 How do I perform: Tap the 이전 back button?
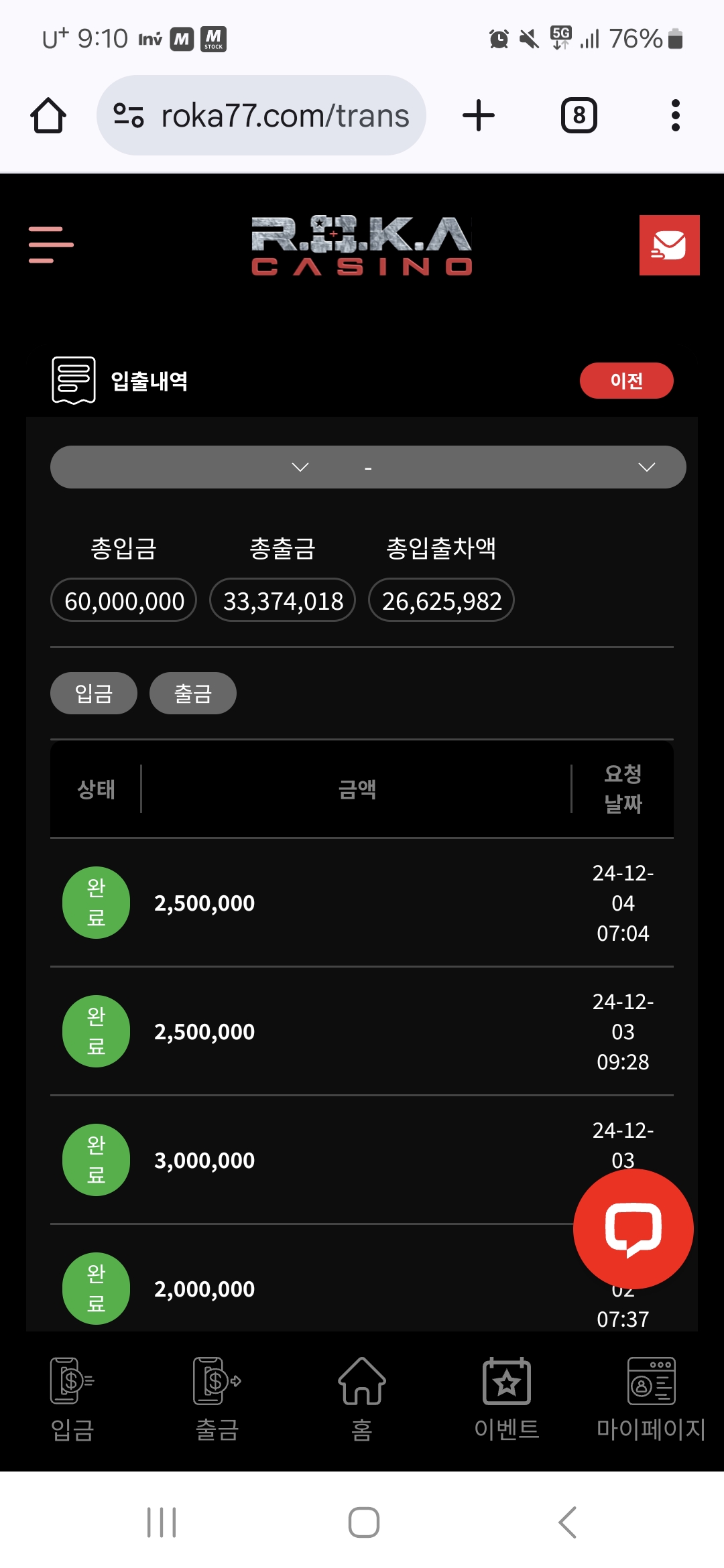tap(626, 381)
